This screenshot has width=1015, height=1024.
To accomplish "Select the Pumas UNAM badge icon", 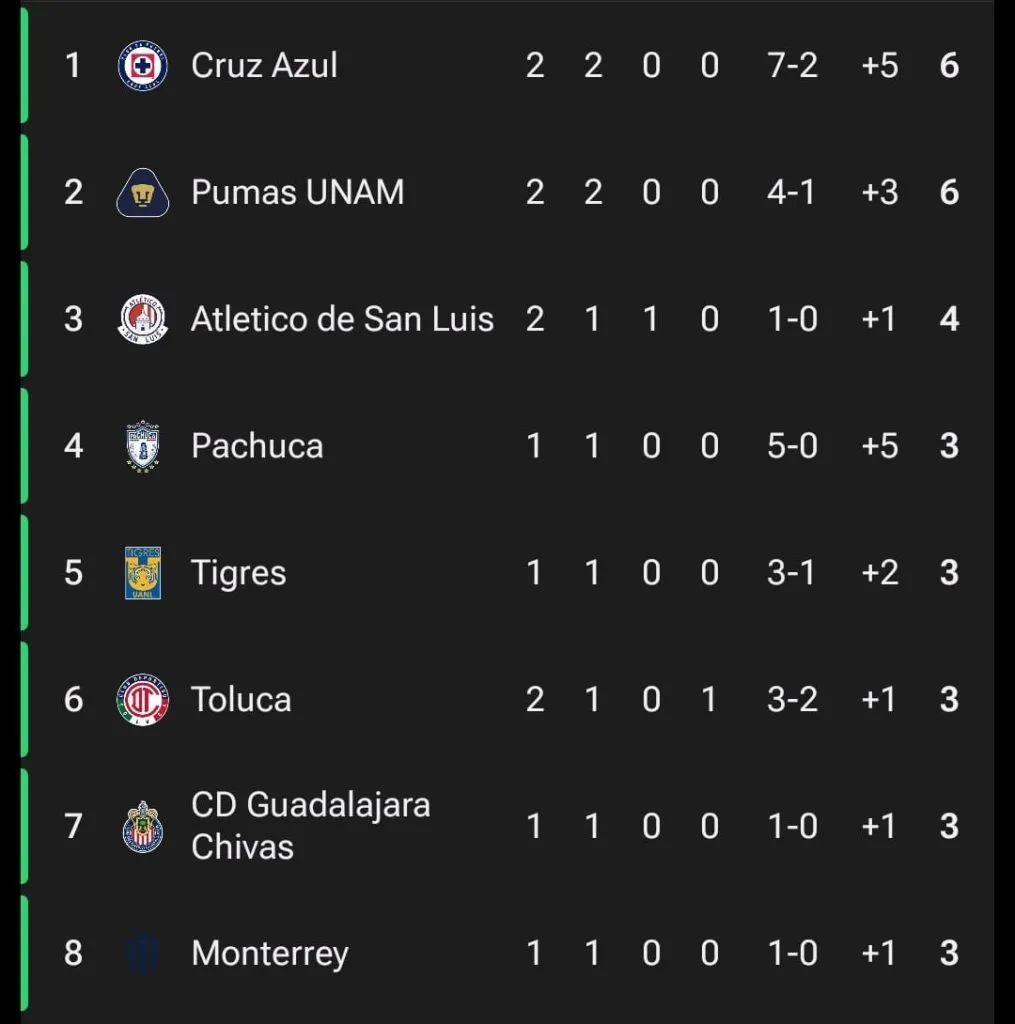I will point(143,192).
